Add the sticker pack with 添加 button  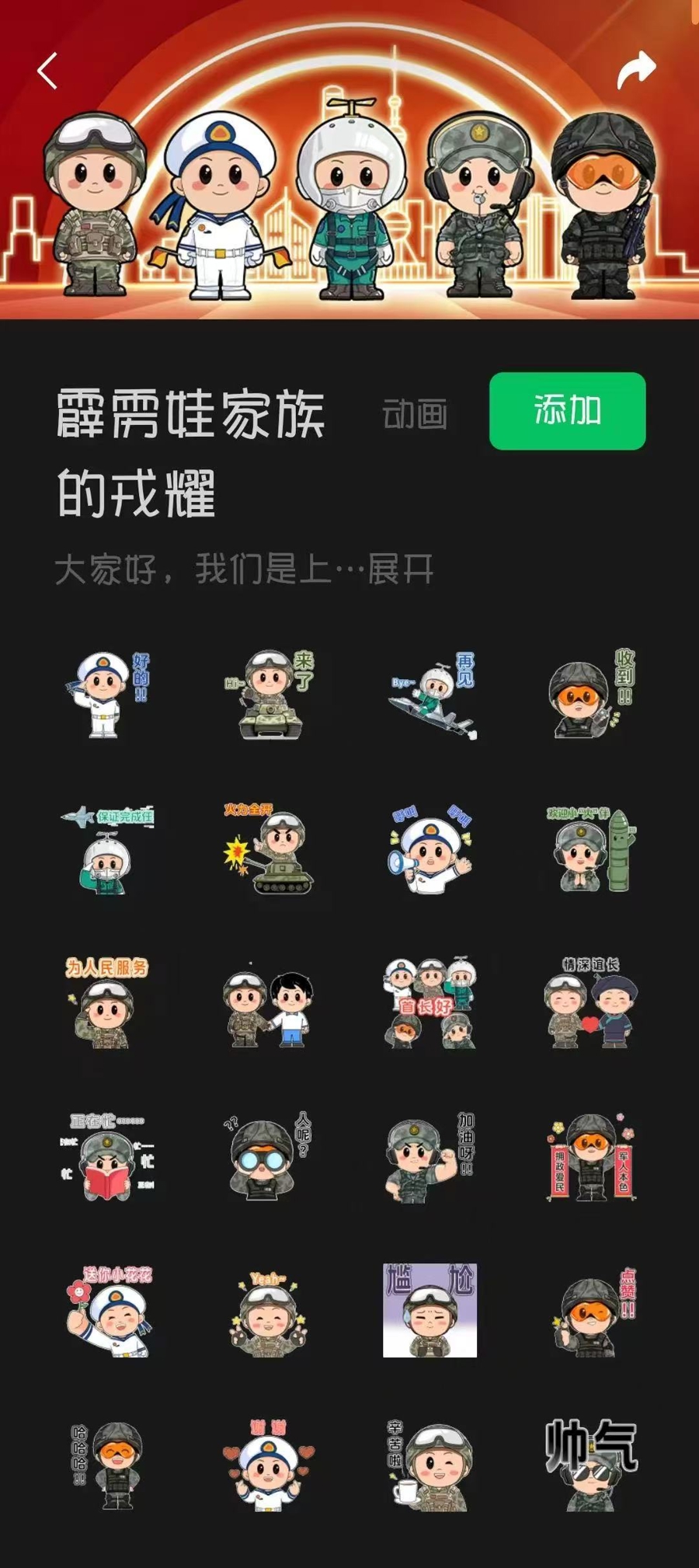(x=567, y=410)
